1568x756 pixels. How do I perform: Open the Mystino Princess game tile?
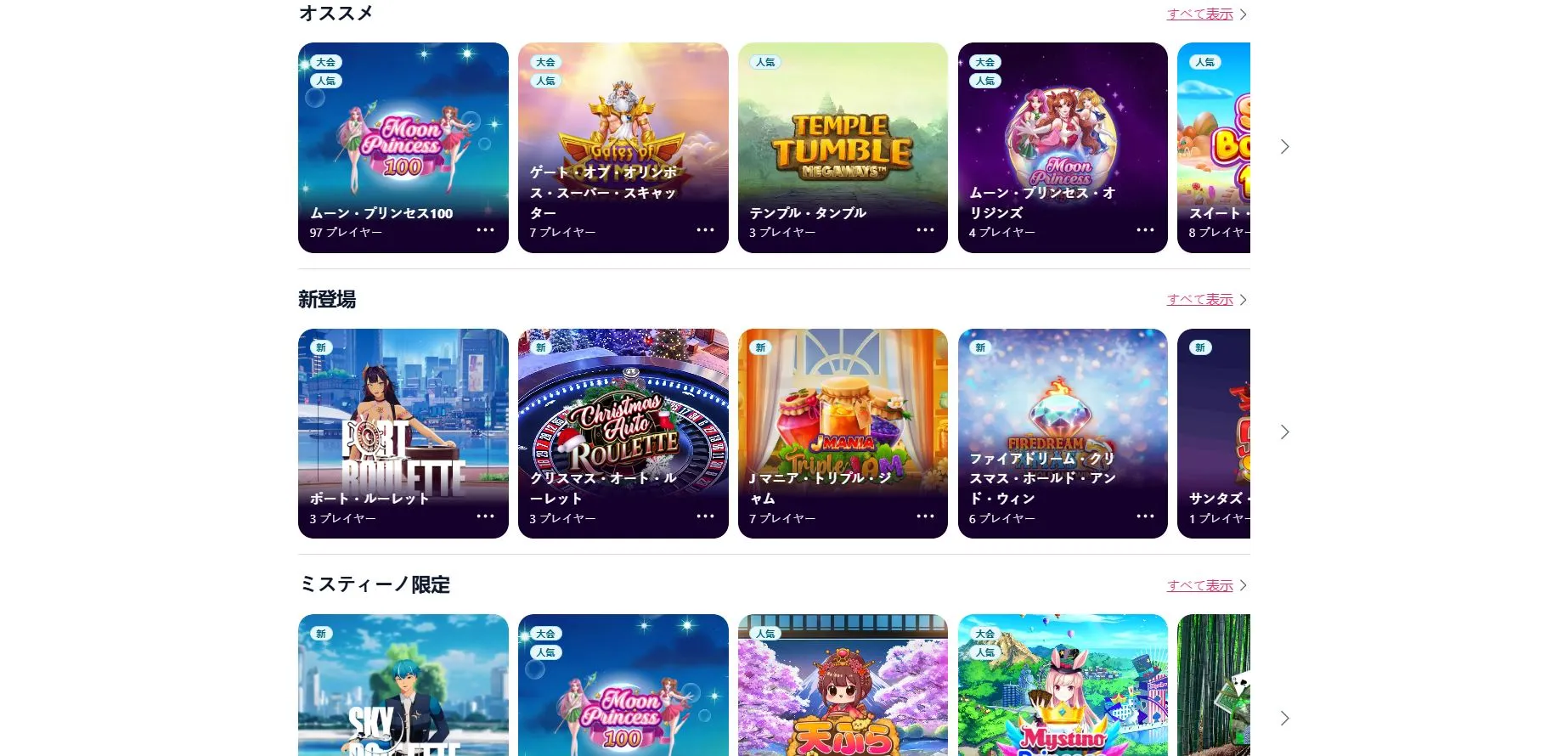coord(1062,688)
